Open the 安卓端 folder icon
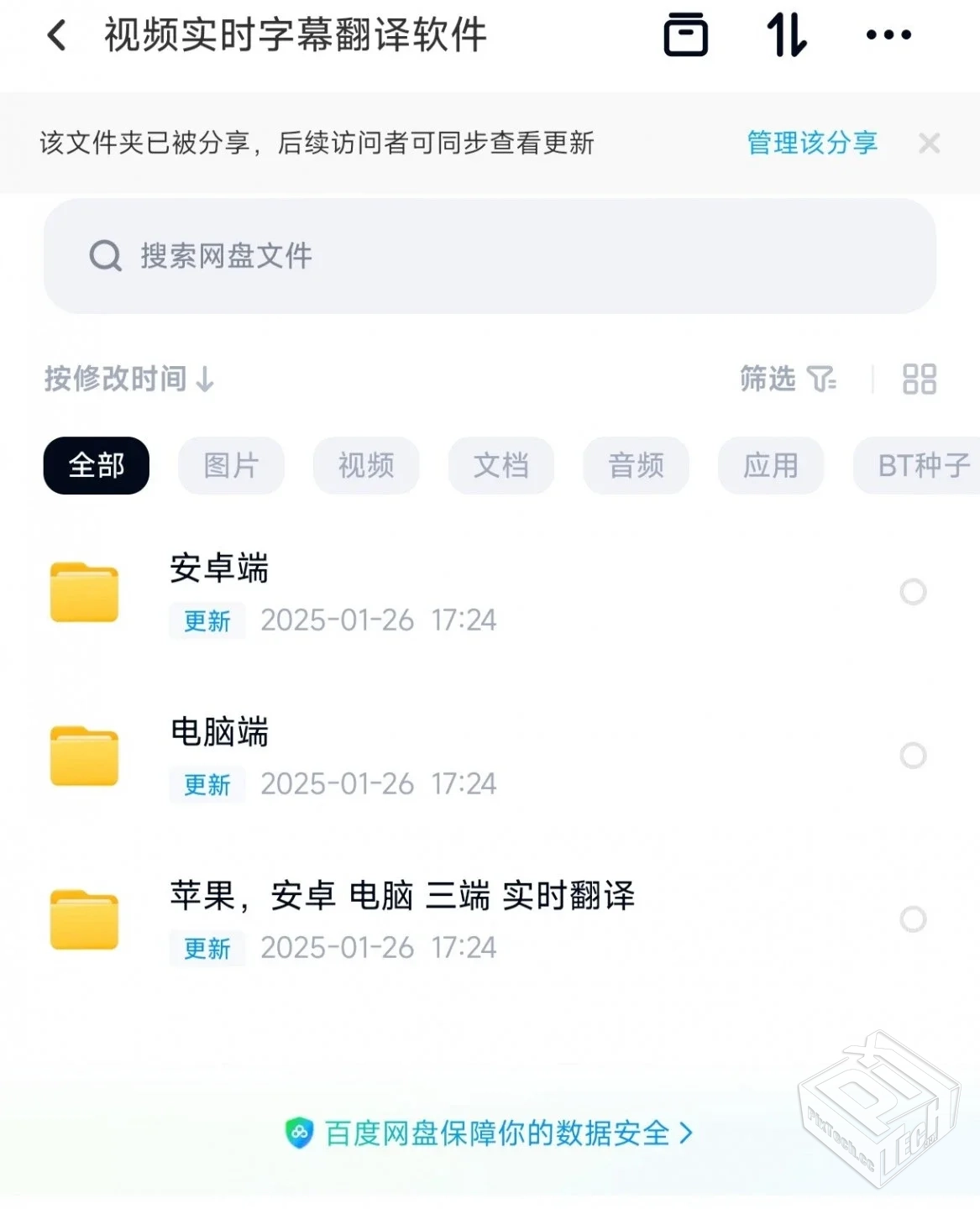The height and width of the screenshot is (1209, 980). click(84, 592)
